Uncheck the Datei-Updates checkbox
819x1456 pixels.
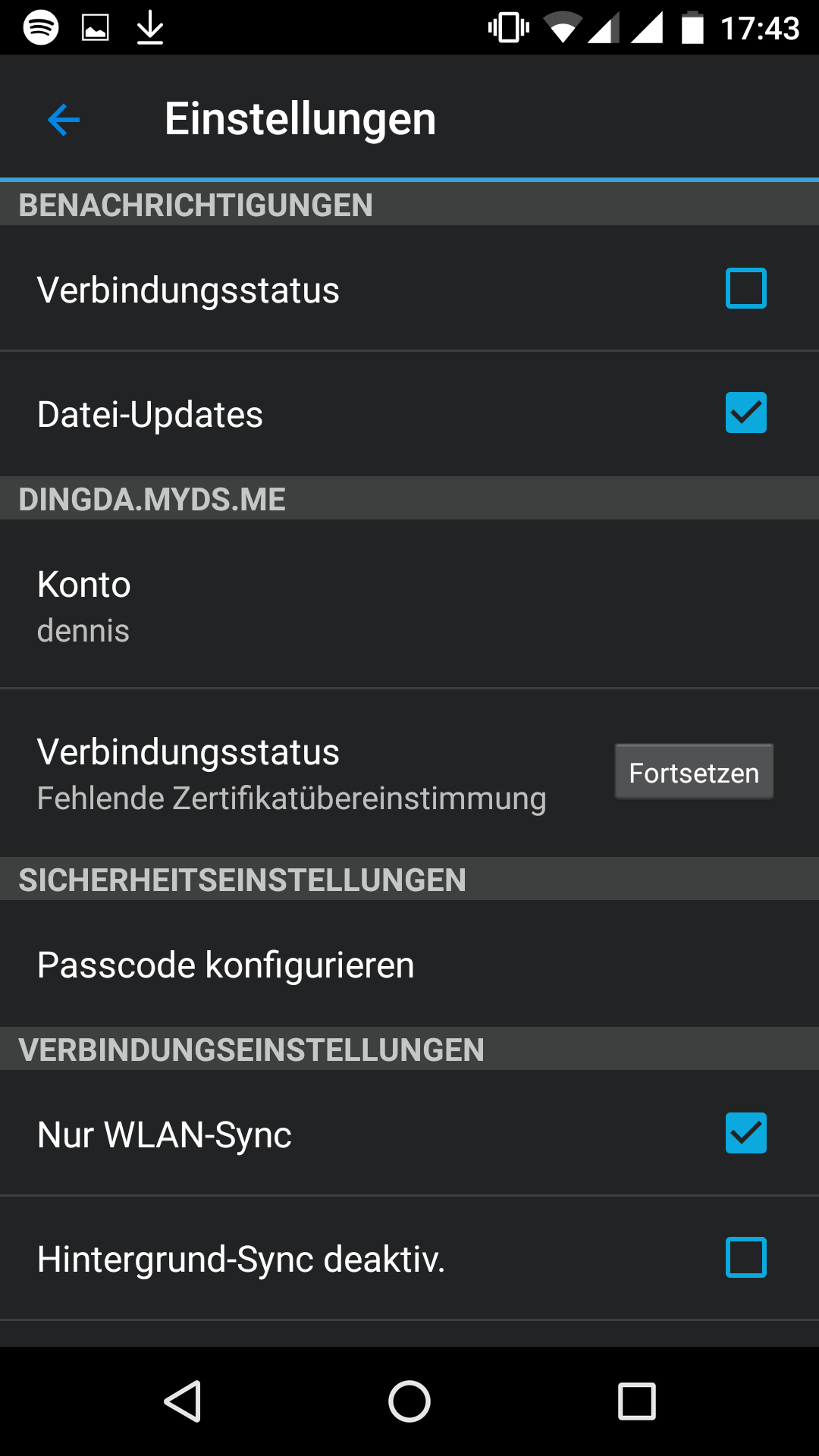[745, 413]
